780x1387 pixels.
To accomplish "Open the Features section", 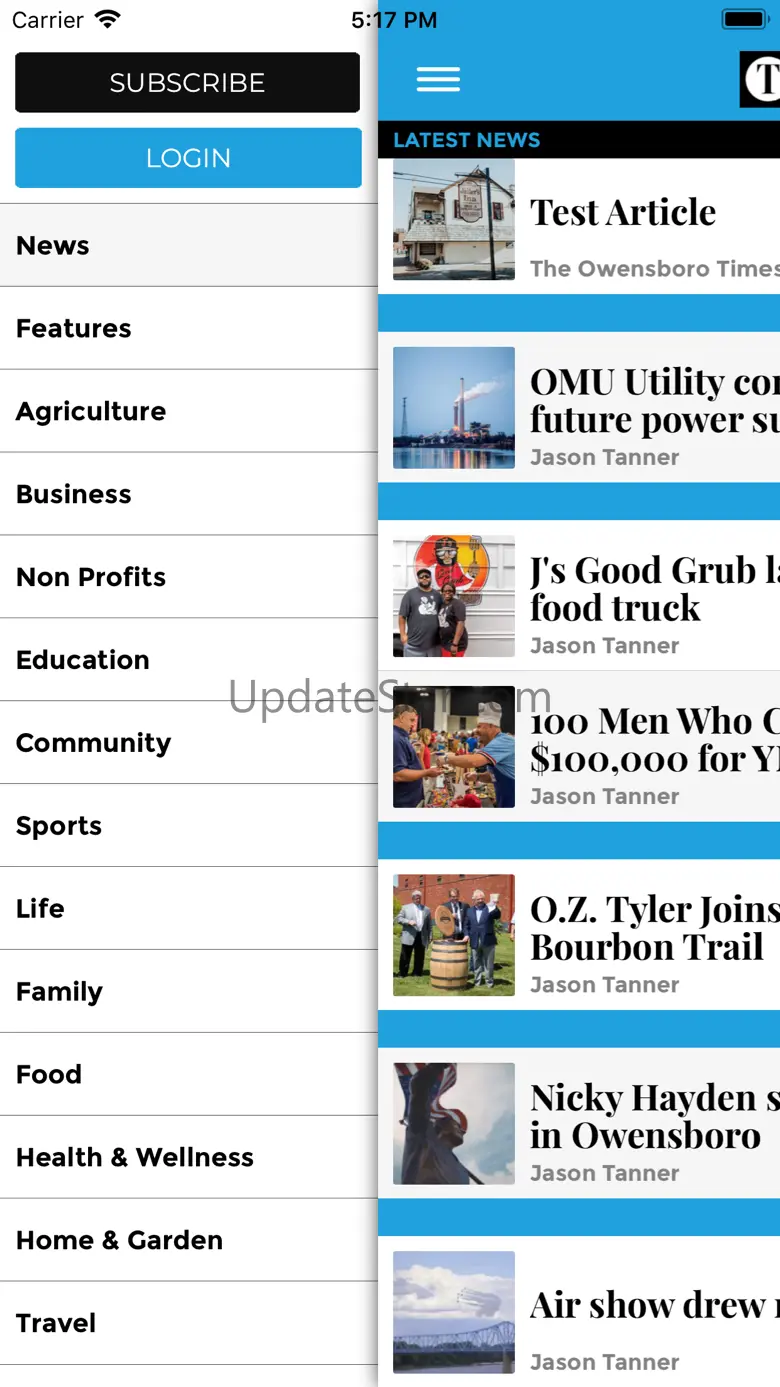I will coord(189,328).
